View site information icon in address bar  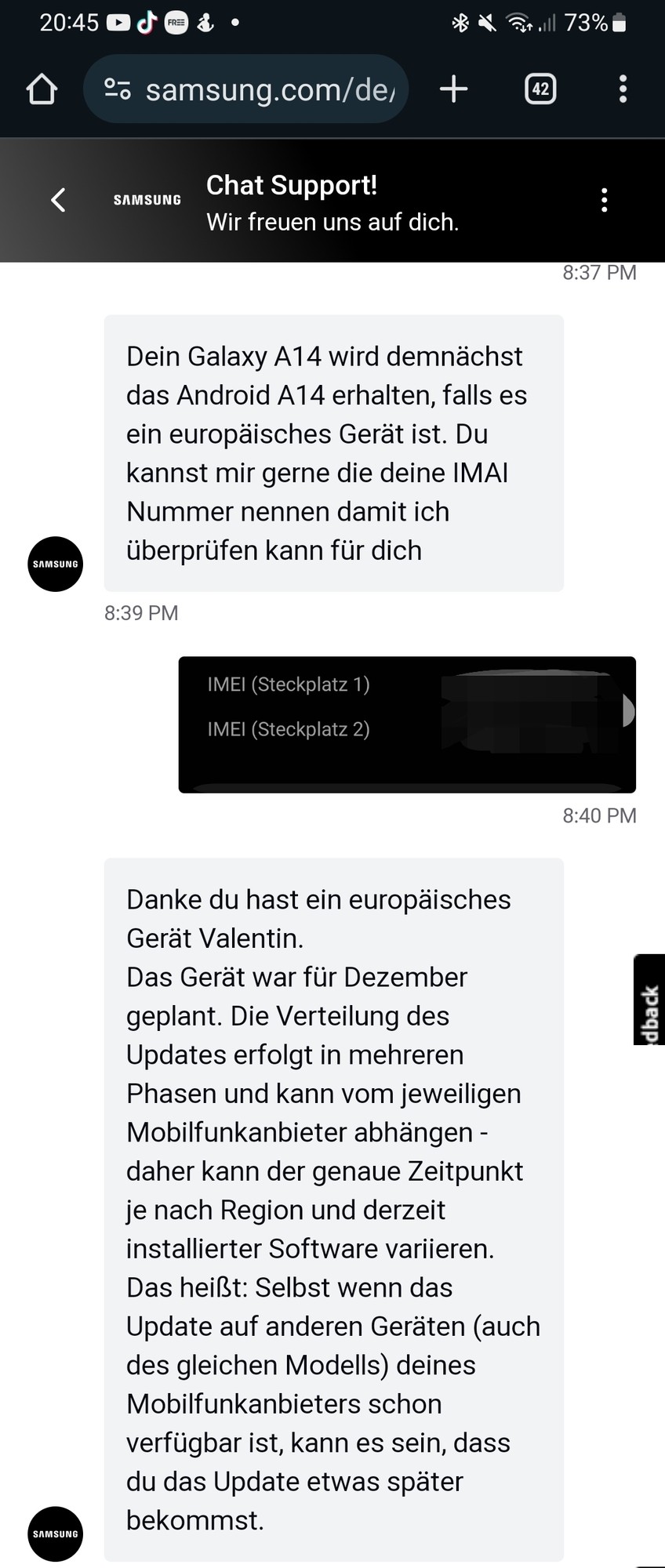[118, 89]
